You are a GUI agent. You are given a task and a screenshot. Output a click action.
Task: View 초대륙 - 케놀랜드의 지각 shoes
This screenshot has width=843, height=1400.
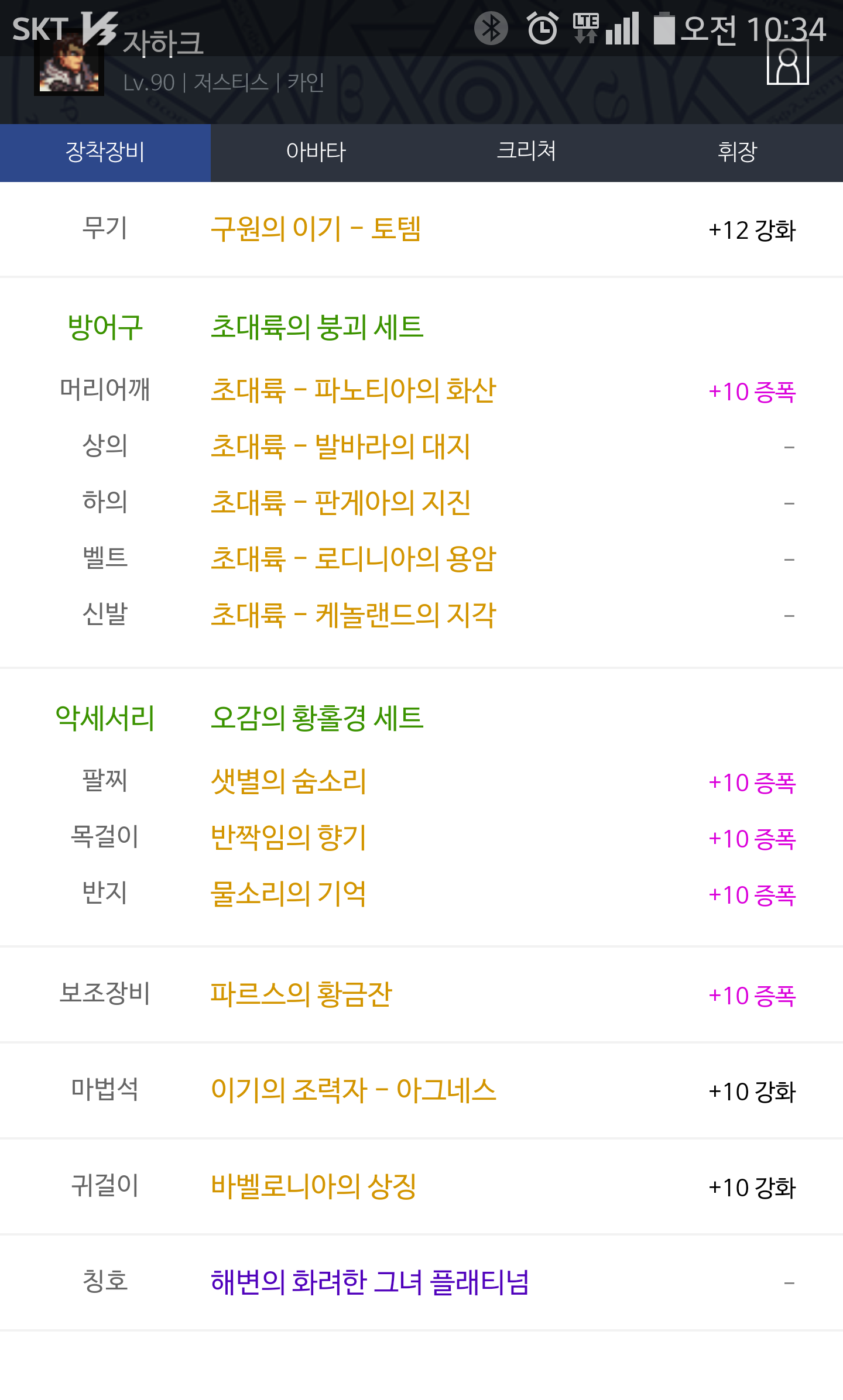pyautogui.click(x=354, y=615)
